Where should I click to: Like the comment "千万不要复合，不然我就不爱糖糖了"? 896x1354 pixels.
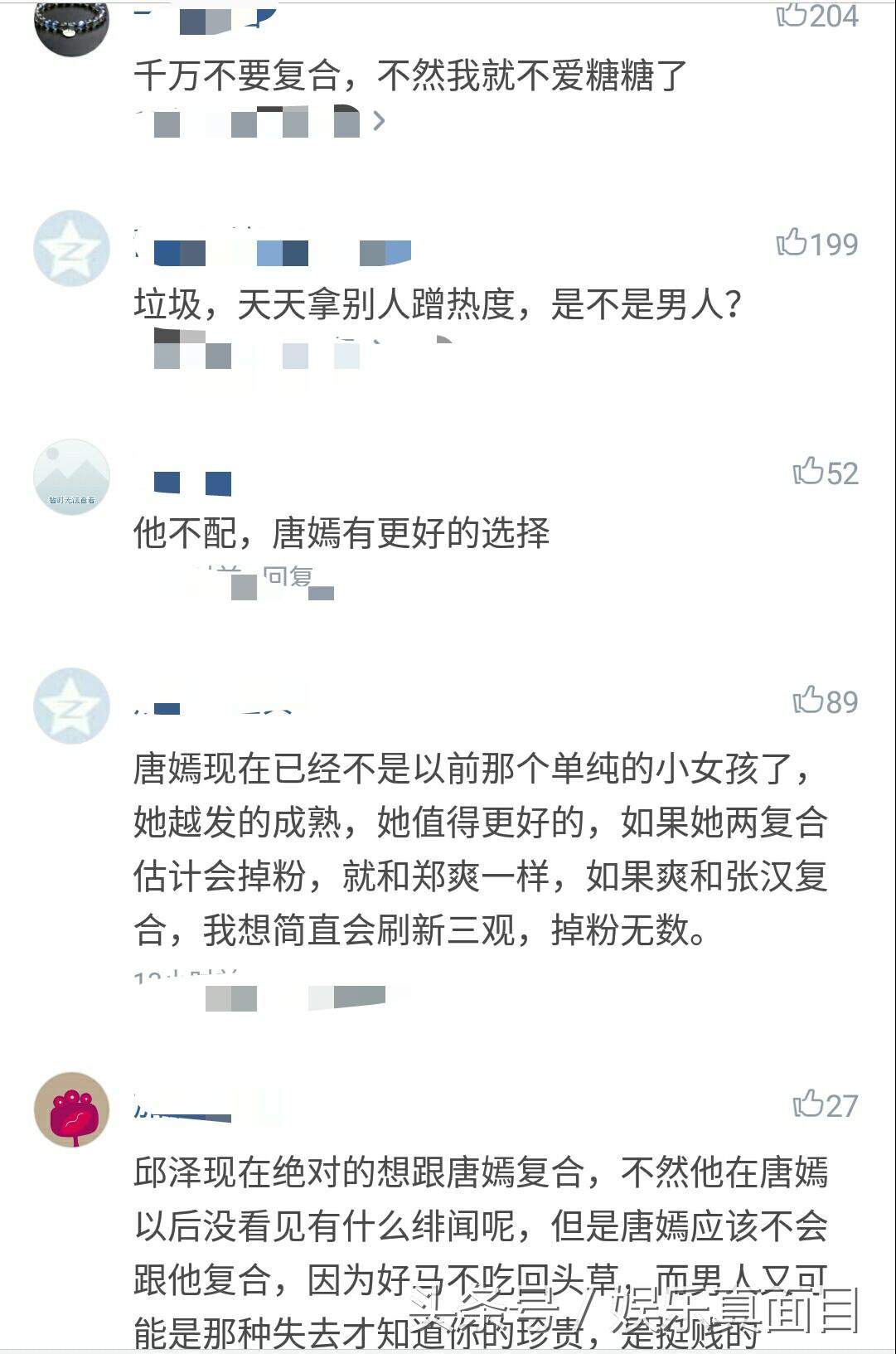[x=792, y=14]
